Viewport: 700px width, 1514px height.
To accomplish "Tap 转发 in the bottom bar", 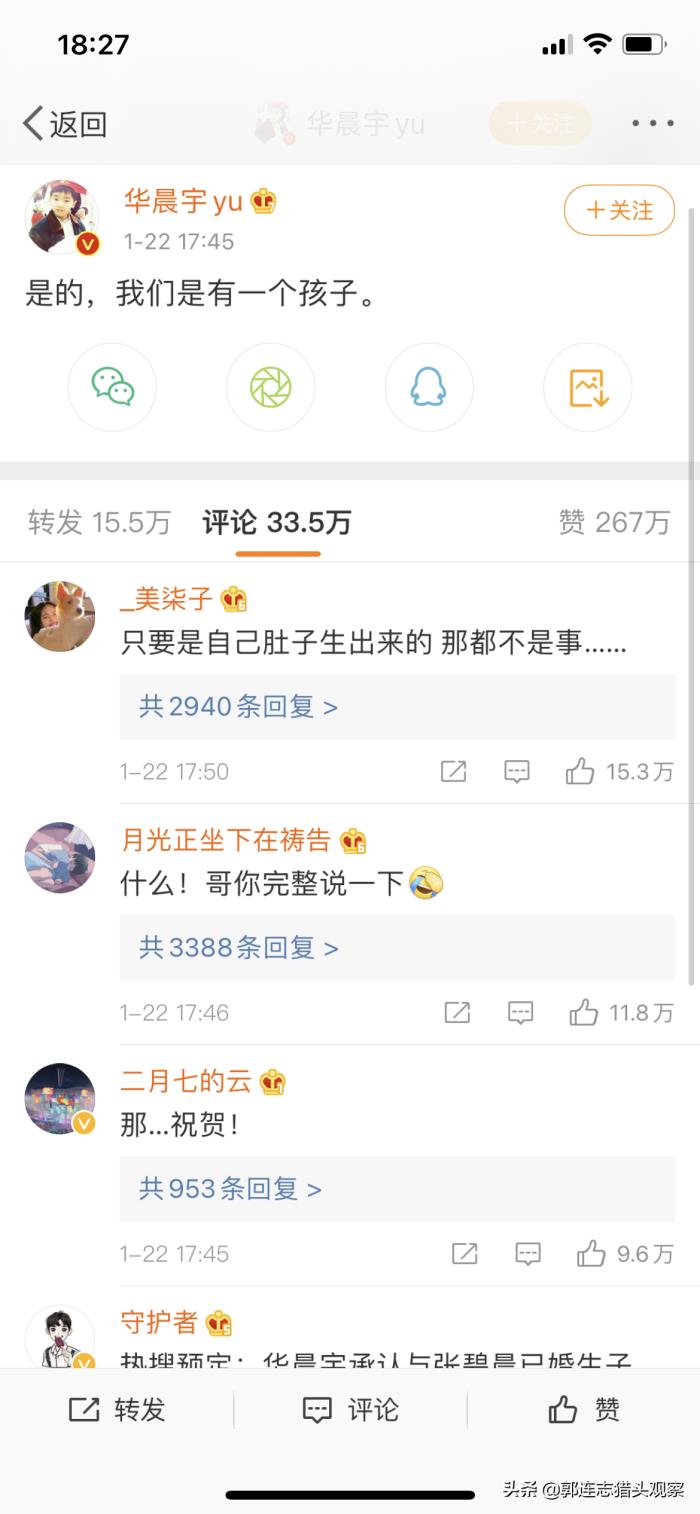I will click(117, 1410).
